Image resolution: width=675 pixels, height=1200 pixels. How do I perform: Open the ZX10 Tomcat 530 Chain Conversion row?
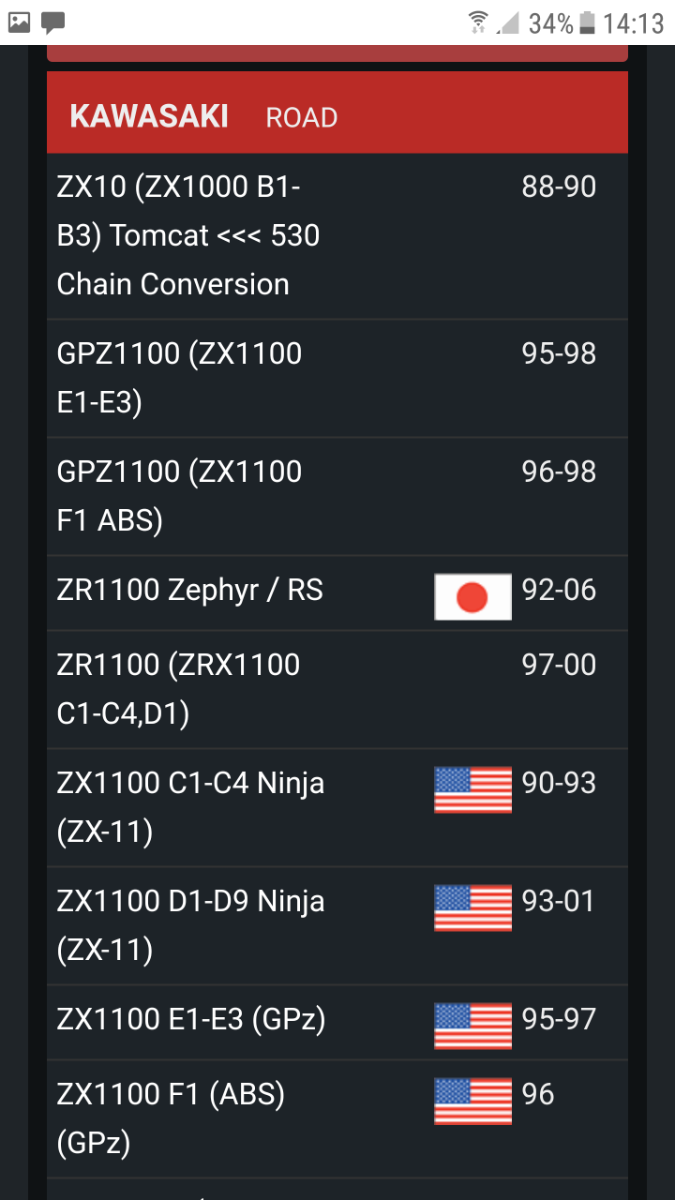click(337, 236)
